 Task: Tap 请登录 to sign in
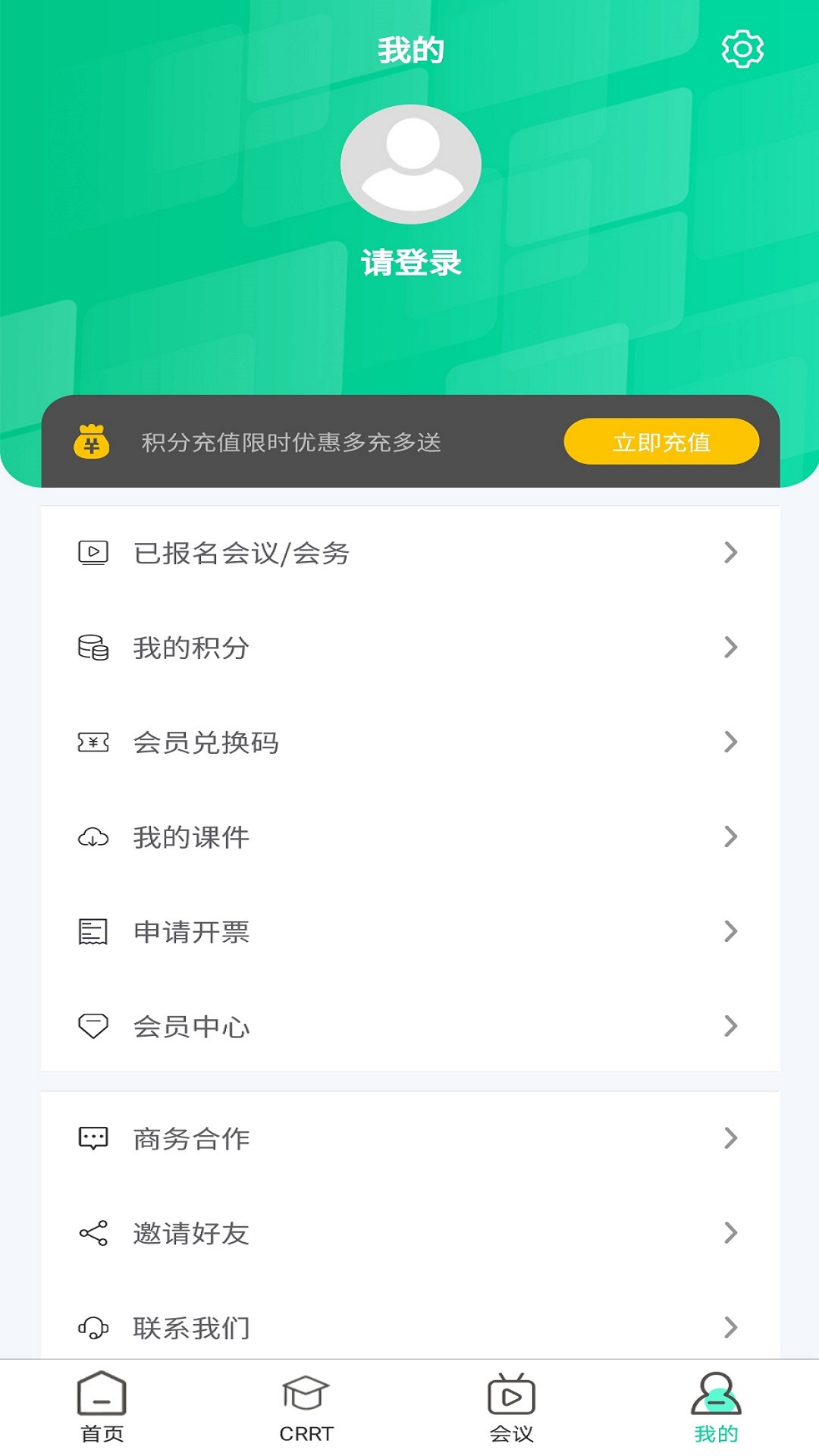click(x=410, y=263)
